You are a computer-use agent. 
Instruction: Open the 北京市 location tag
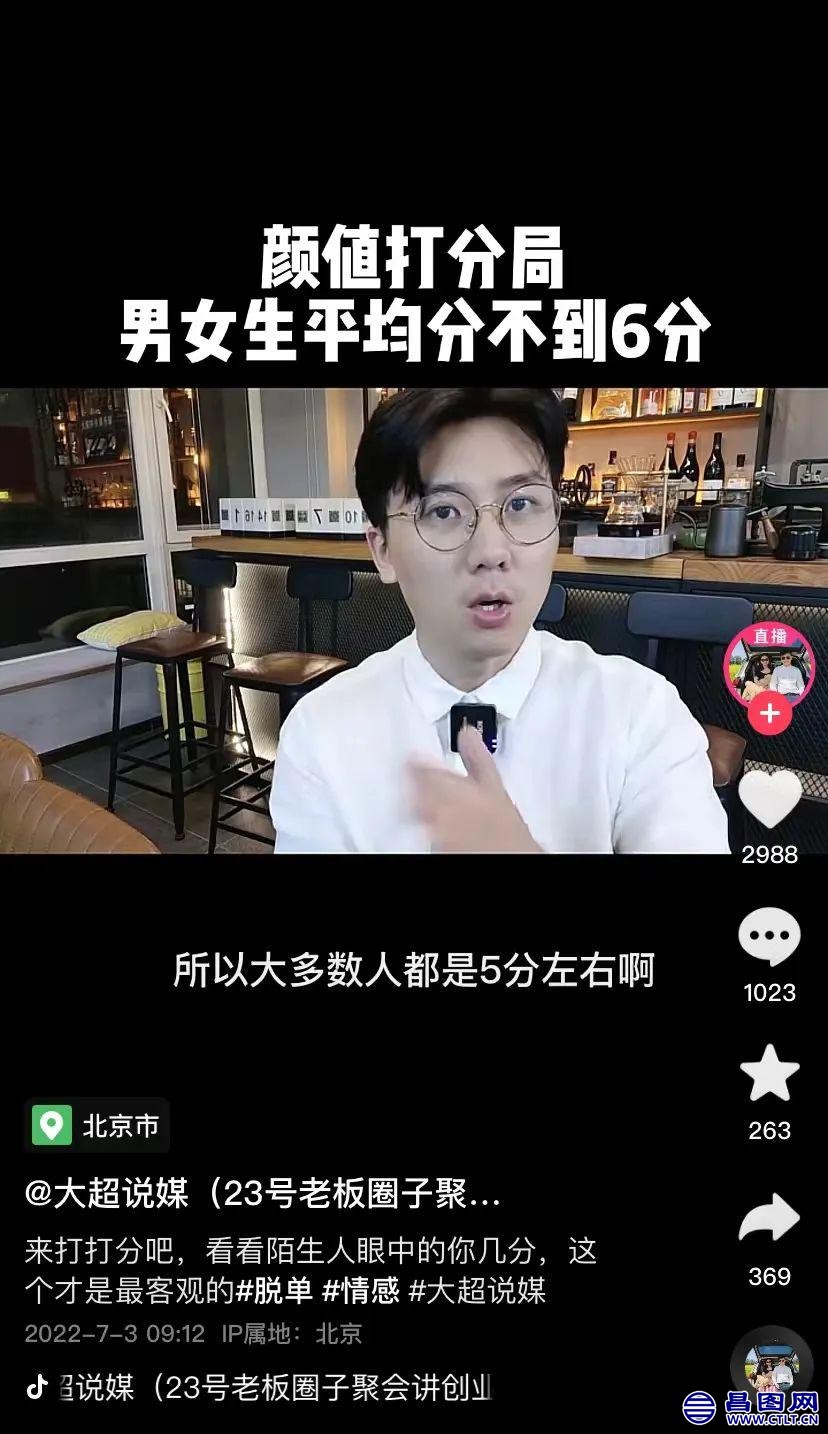point(97,1126)
